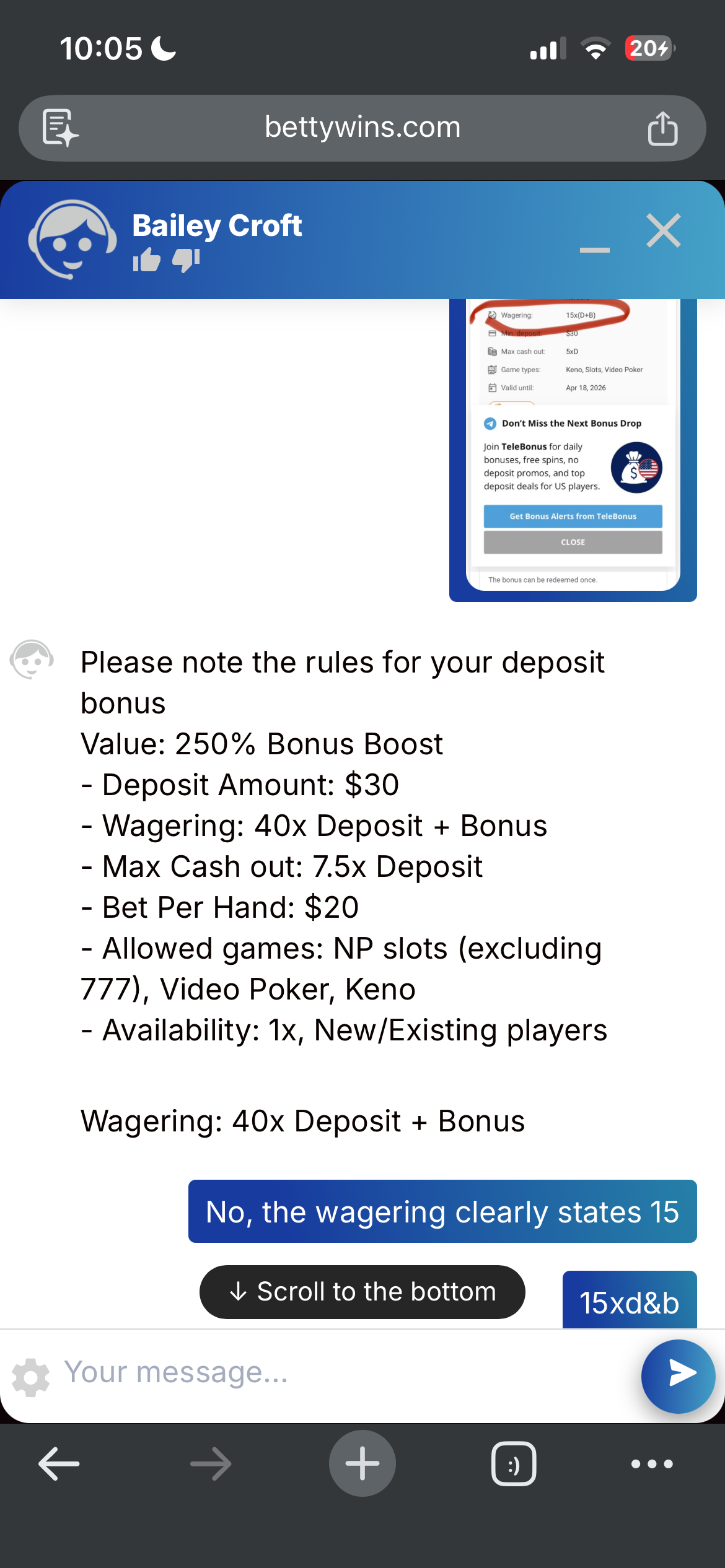Image resolution: width=725 pixels, height=1568 pixels.
Task: Open the browser tabs switcher
Action: click(514, 1464)
